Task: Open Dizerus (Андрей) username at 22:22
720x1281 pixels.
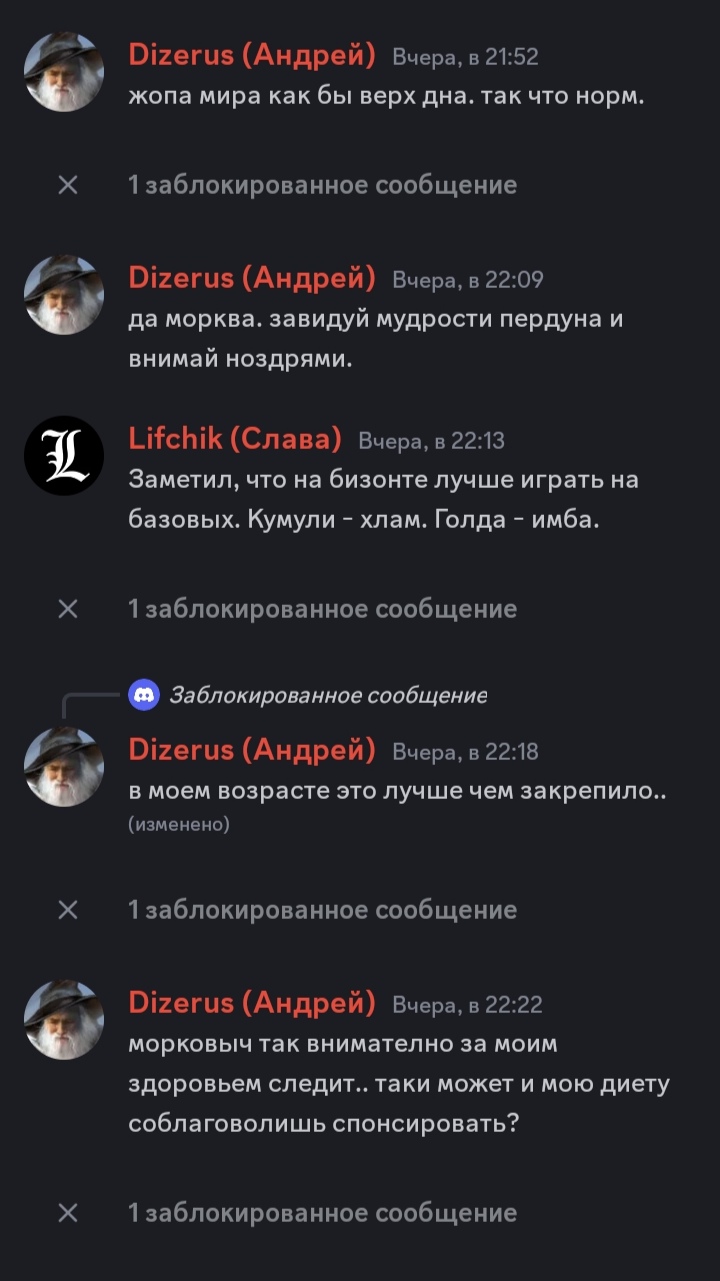Action: pyautogui.click(x=252, y=1003)
